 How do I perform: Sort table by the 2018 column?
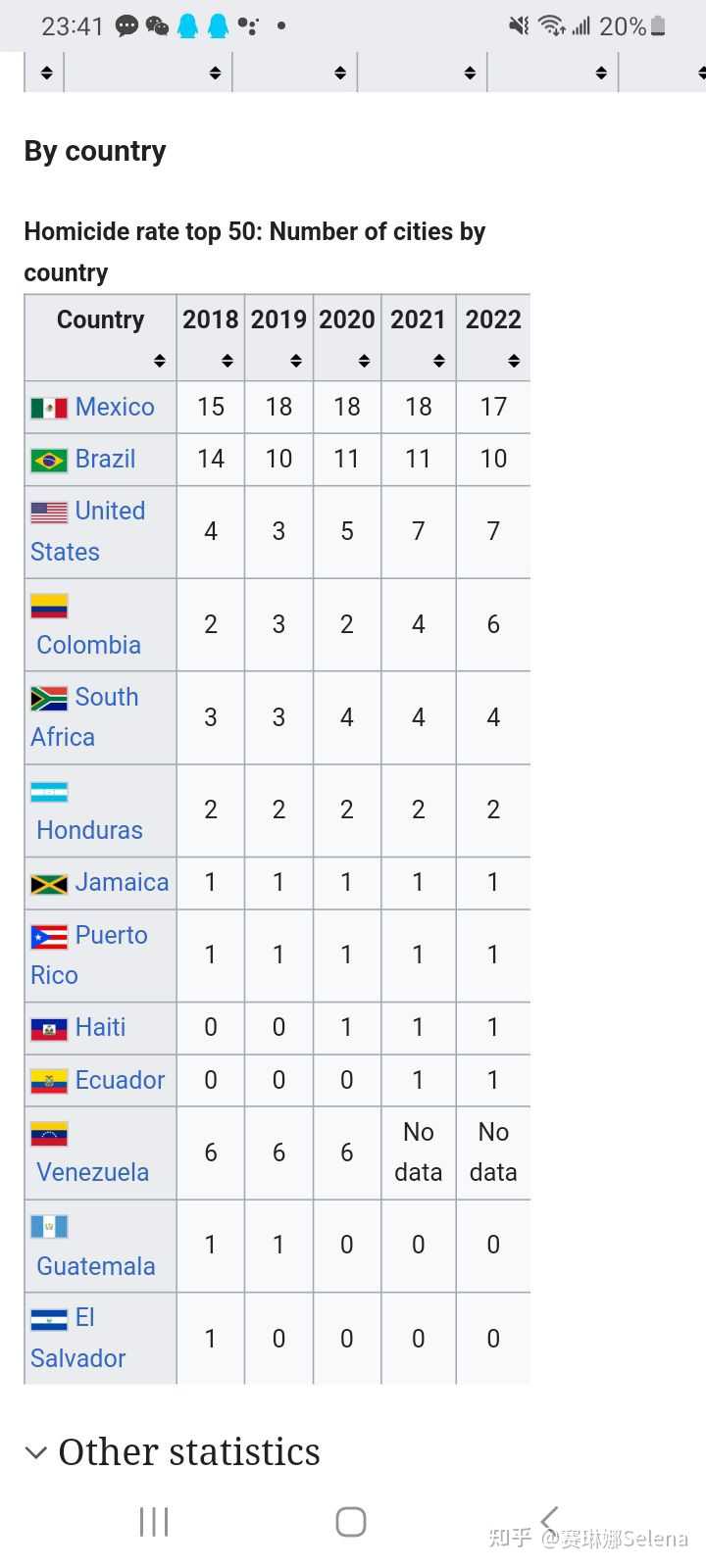pyautogui.click(x=211, y=337)
